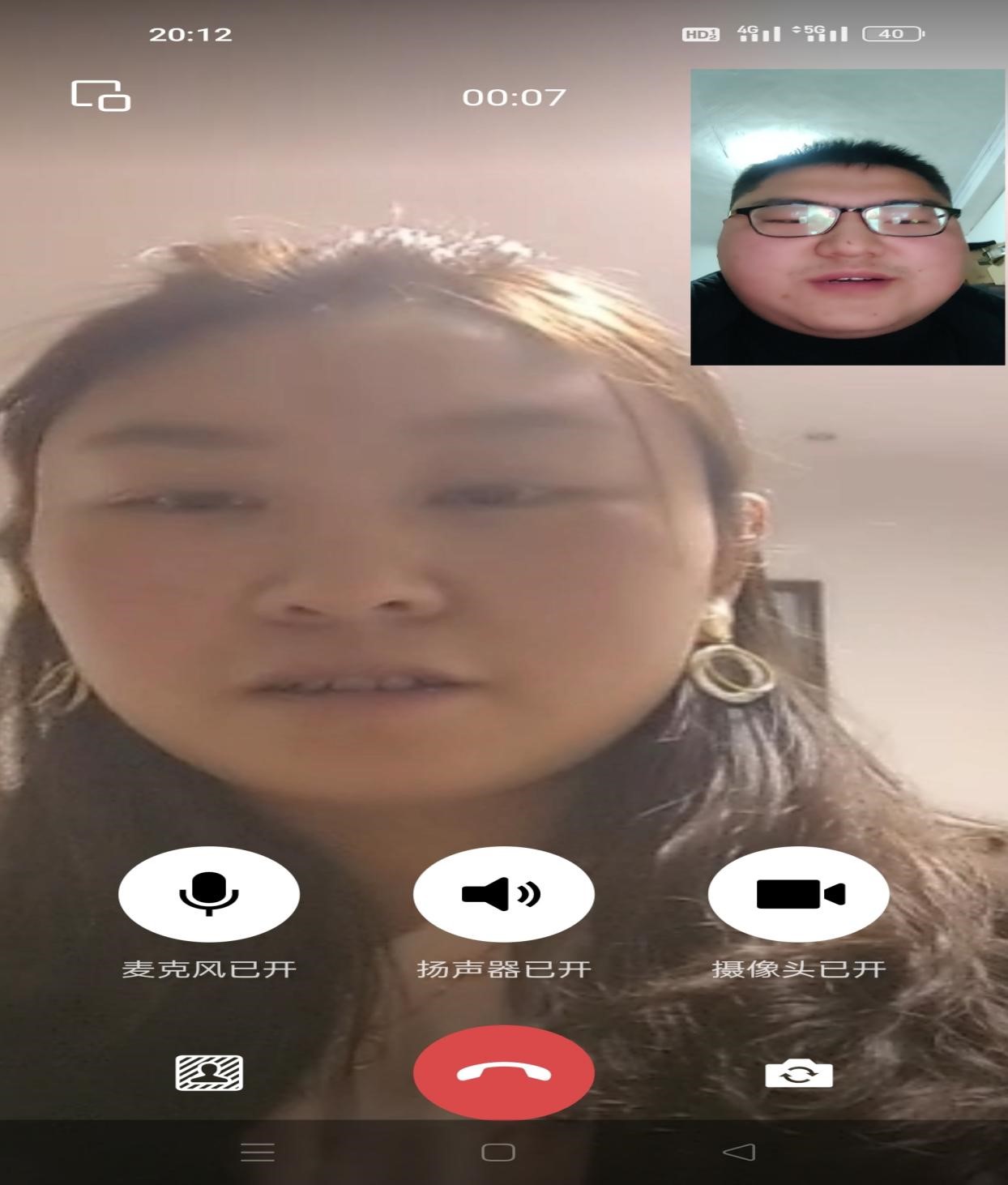Image resolution: width=1008 pixels, height=1185 pixels.
Task: Minimize call to floating window
Action: [x=100, y=96]
